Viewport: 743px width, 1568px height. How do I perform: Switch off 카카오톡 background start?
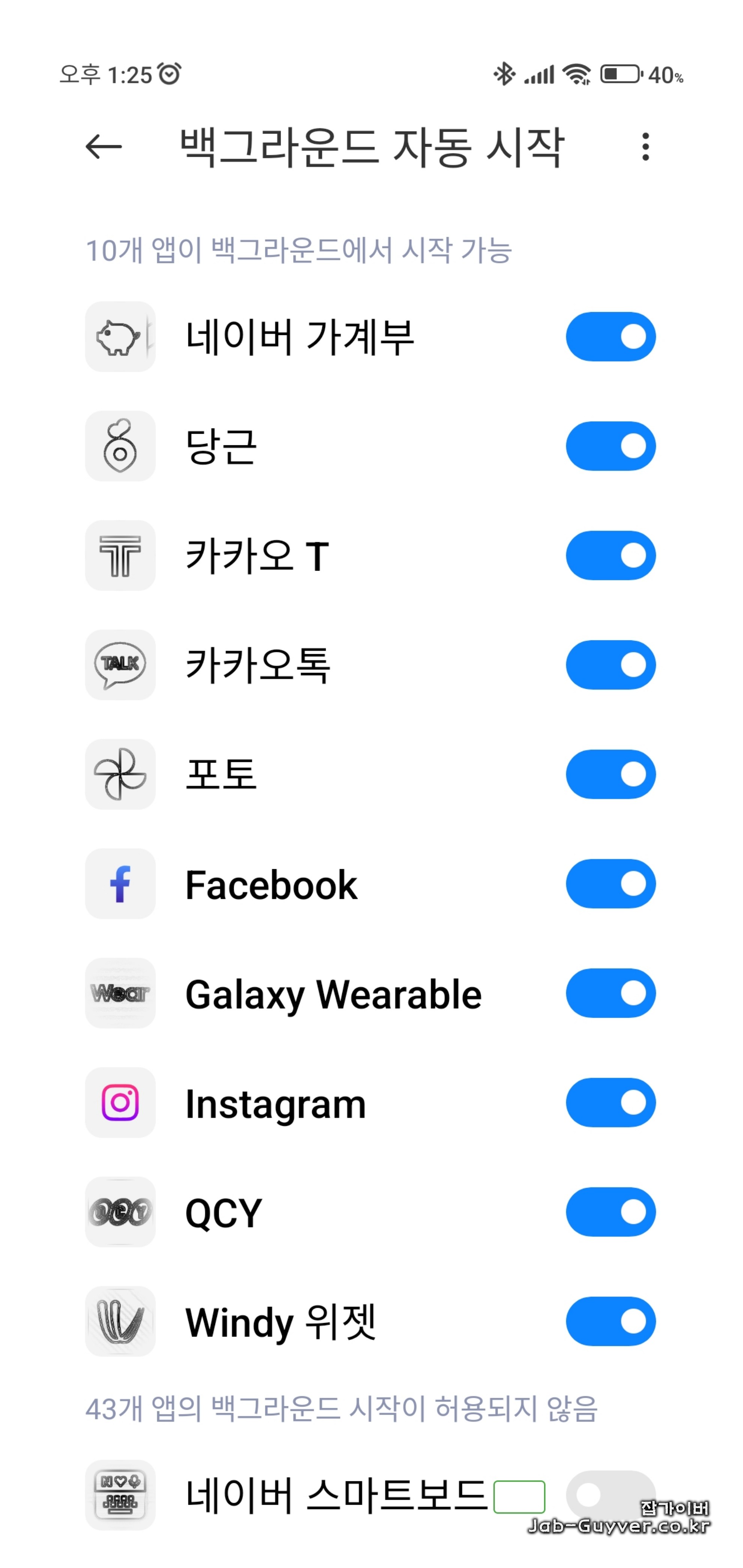pos(610,665)
